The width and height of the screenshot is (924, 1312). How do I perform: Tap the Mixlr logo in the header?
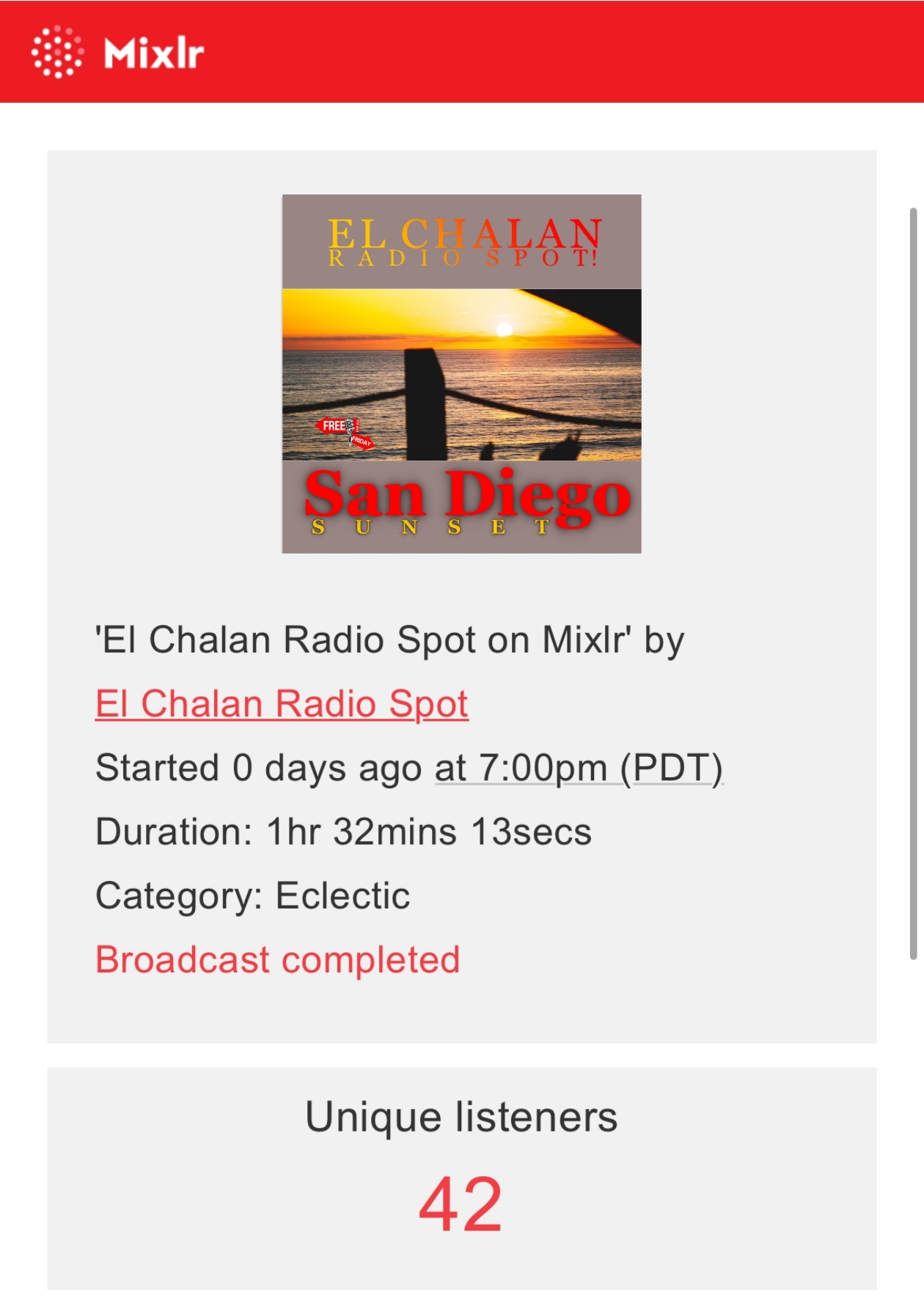pyautogui.click(x=118, y=52)
